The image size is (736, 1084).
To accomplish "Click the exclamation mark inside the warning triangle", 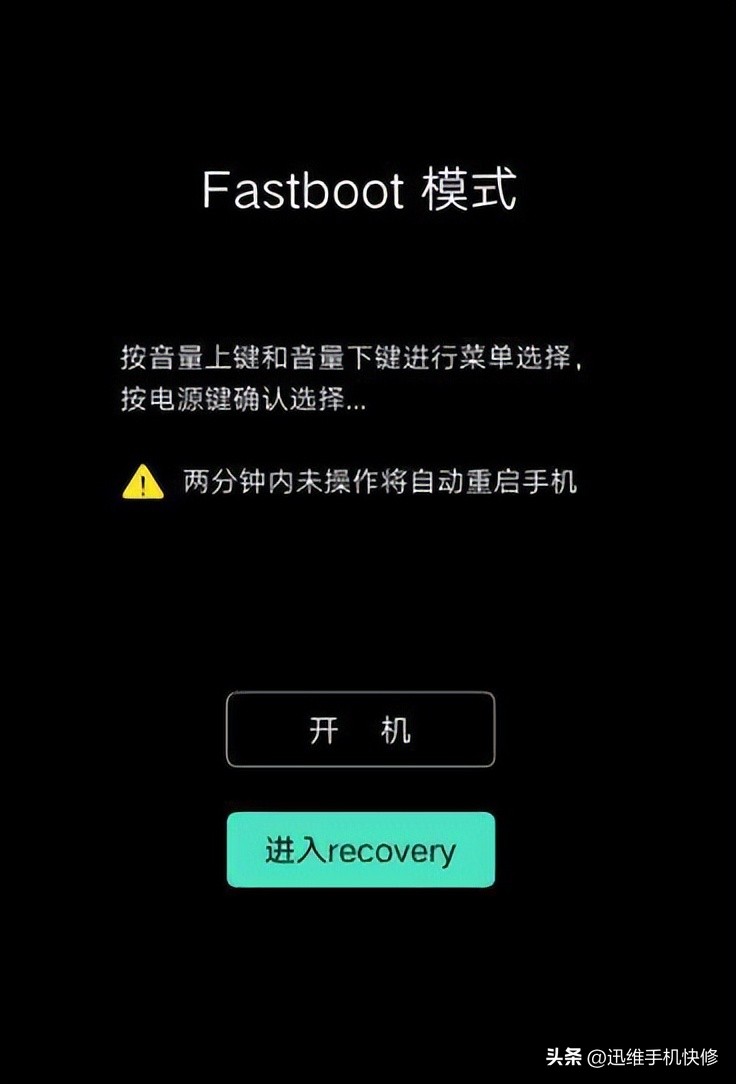I will pyautogui.click(x=141, y=485).
